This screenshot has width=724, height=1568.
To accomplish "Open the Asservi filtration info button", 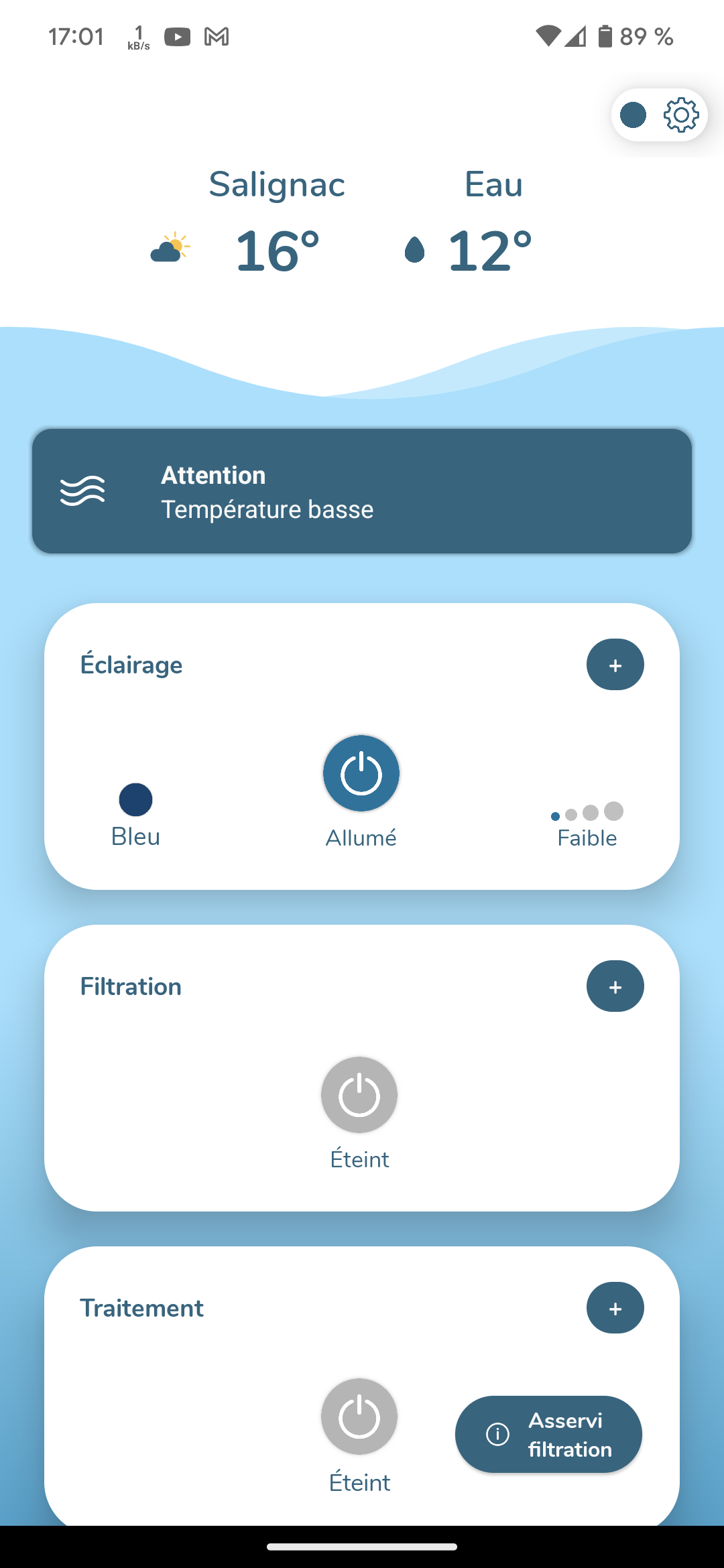I will 548,1435.
